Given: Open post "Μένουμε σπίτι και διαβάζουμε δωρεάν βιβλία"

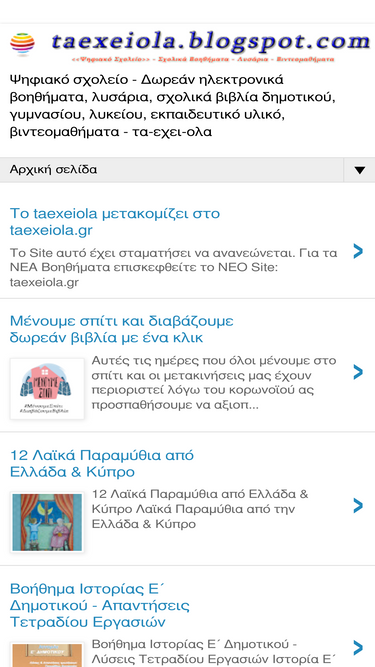Looking at the screenshot, I should [x=122, y=329].
